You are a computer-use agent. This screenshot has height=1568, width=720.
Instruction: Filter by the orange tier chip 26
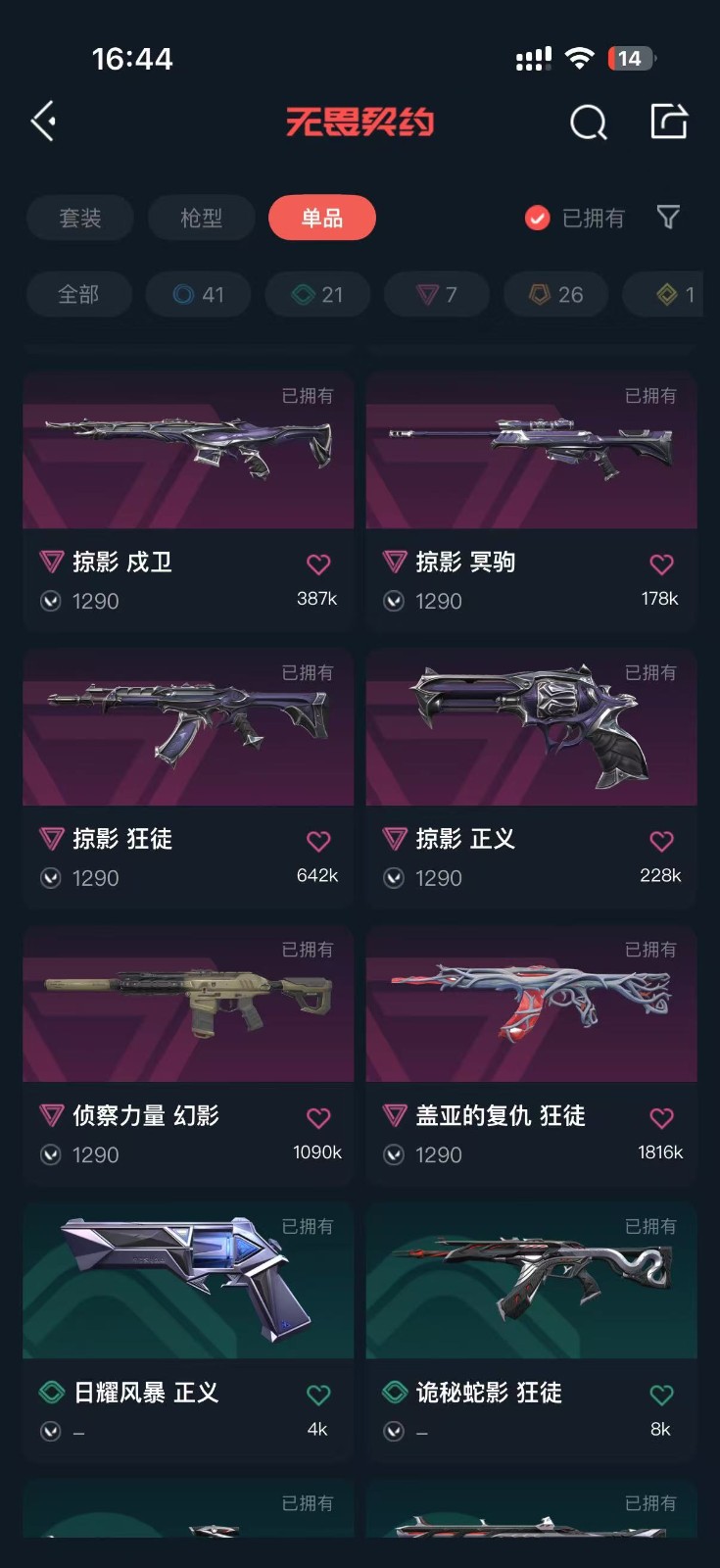coord(556,294)
